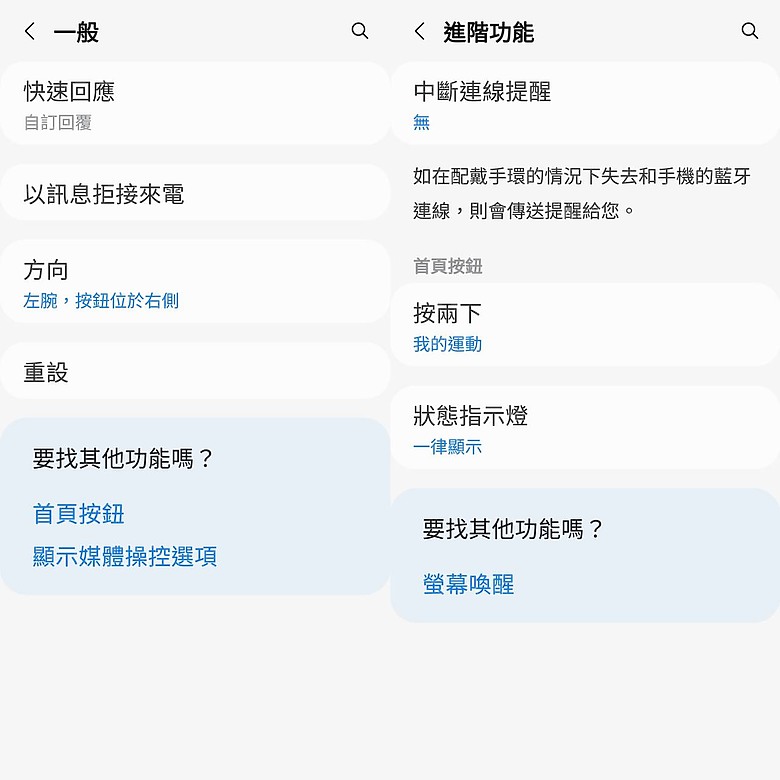Tap the search icon beside 一般
The image size is (780, 780).
pyautogui.click(x=360, y=31)
